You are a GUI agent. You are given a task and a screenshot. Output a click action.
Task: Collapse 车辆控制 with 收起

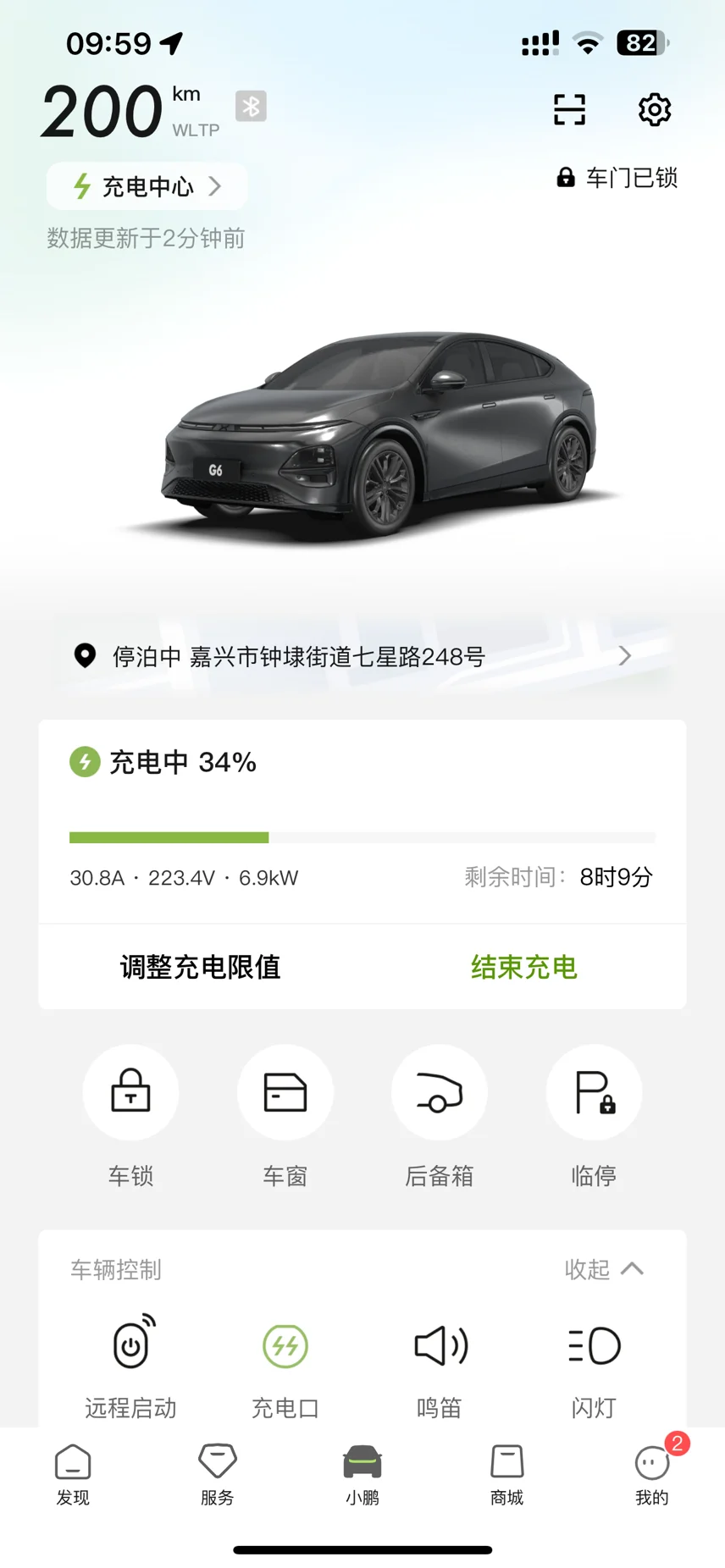(605, 1269)
